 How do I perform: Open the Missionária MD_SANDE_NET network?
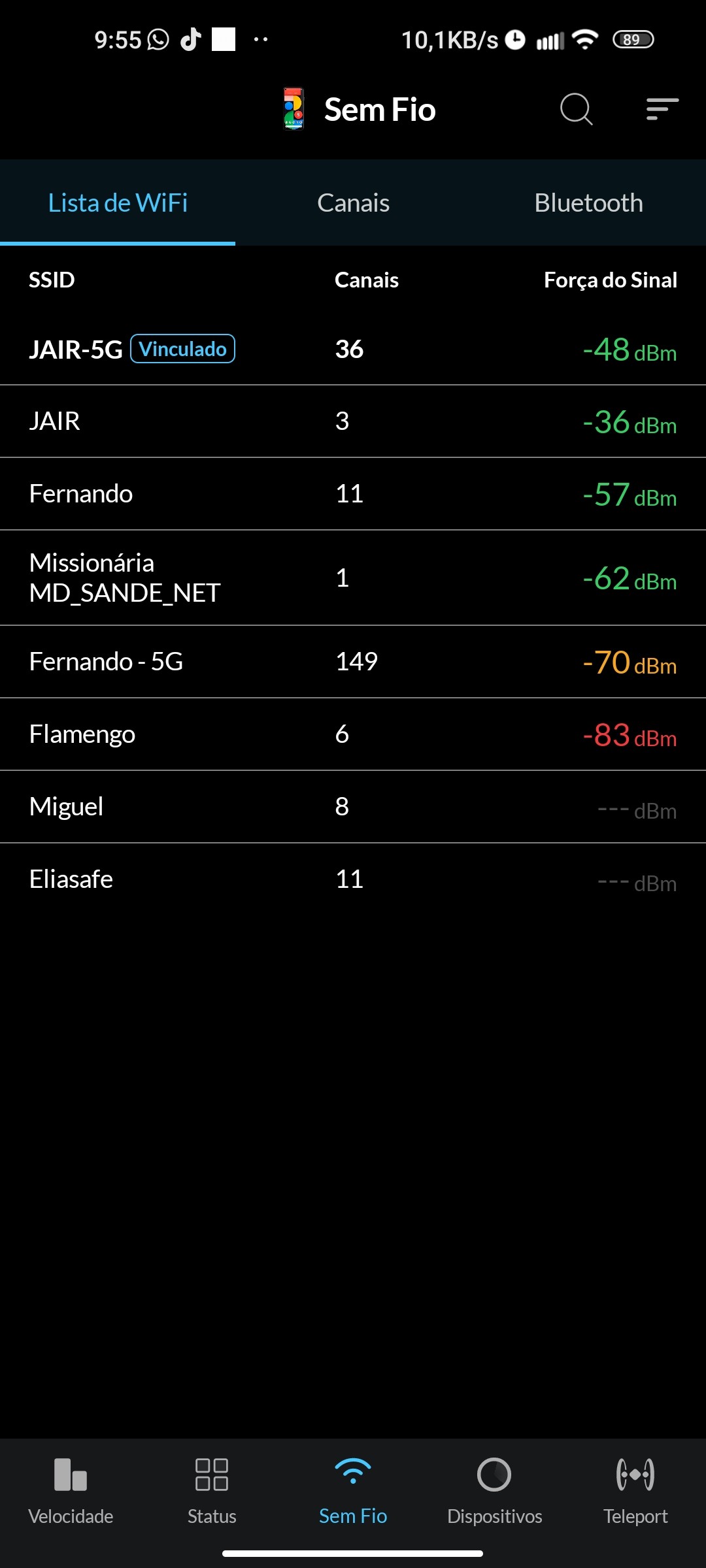coord(353,578)
